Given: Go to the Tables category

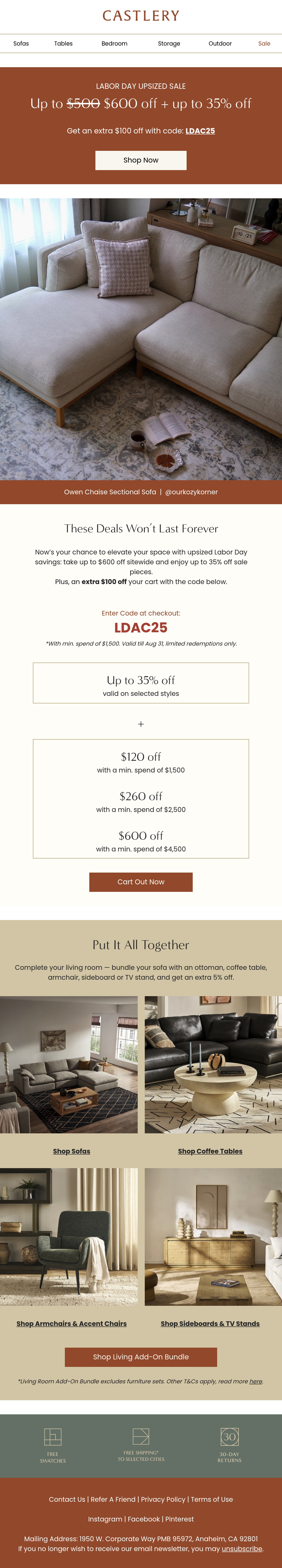Looking at the screenshot, I should (x=63, y=44).
